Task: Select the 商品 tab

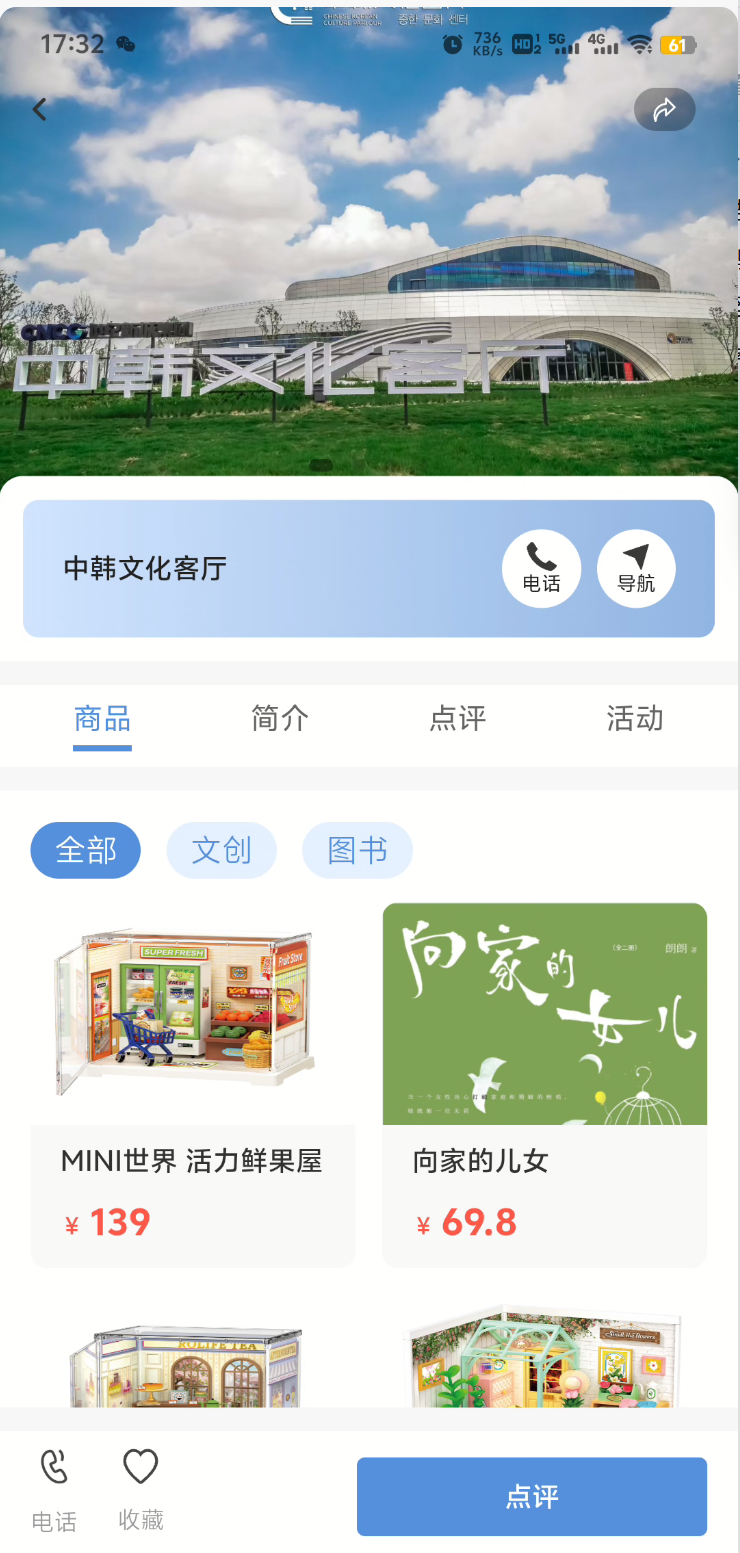Action: point(102,719)
